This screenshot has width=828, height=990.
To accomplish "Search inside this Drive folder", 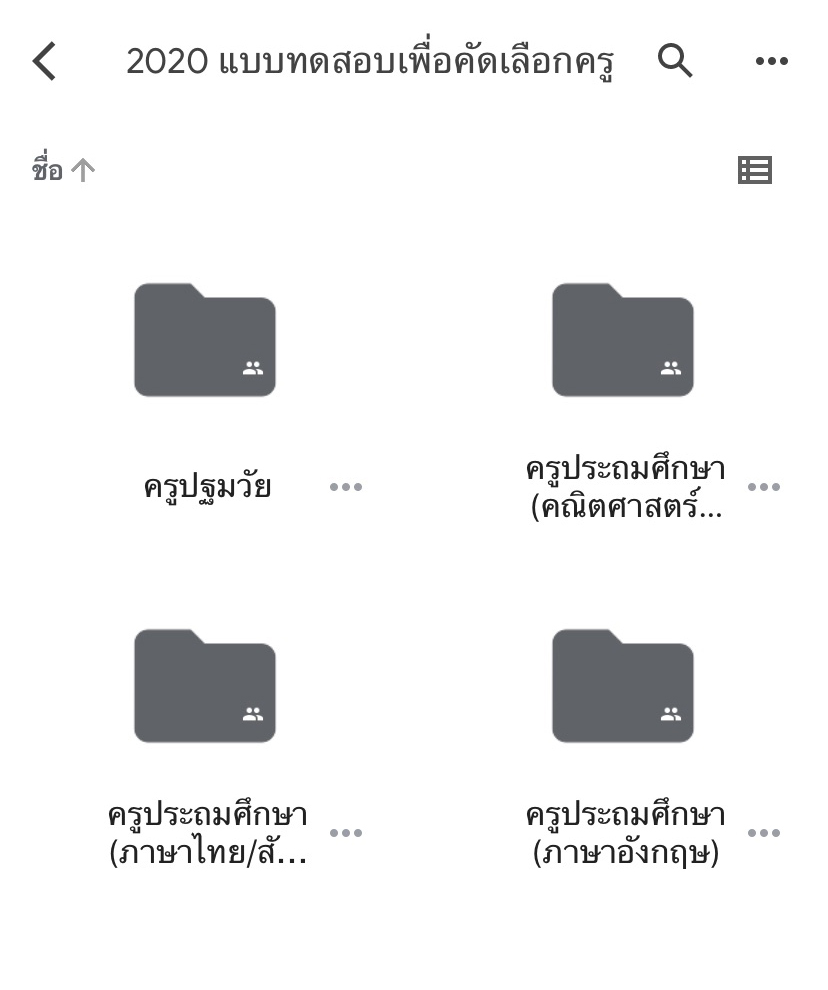I will pos(675,62).
